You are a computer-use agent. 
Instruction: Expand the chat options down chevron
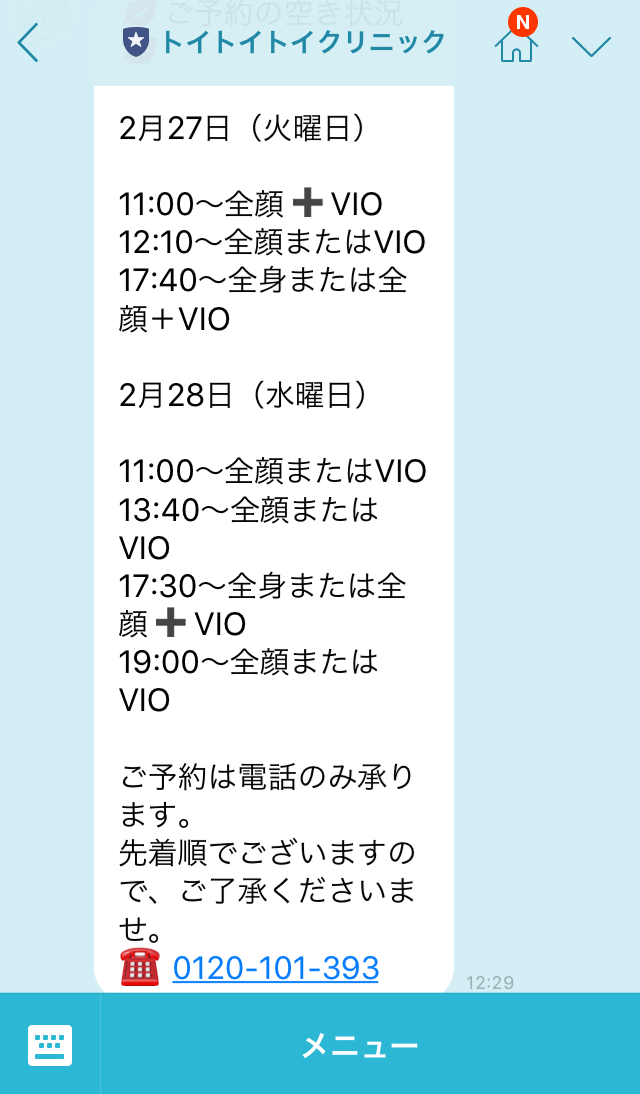(x=591, y=46)
